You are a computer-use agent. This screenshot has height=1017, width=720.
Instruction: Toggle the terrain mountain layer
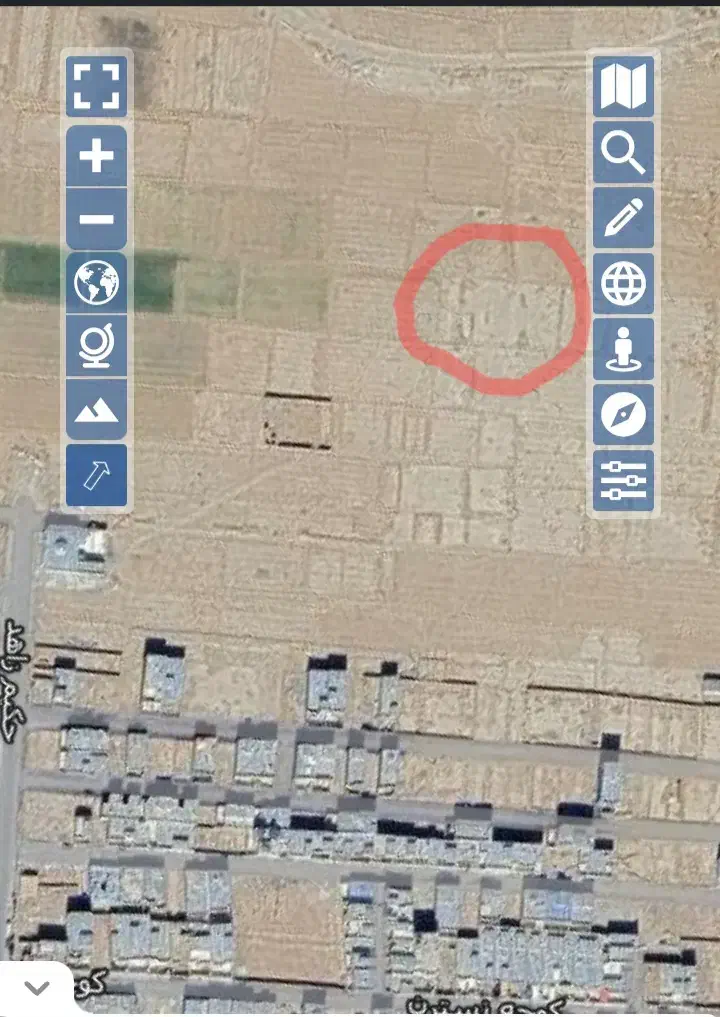pos(96,410)
